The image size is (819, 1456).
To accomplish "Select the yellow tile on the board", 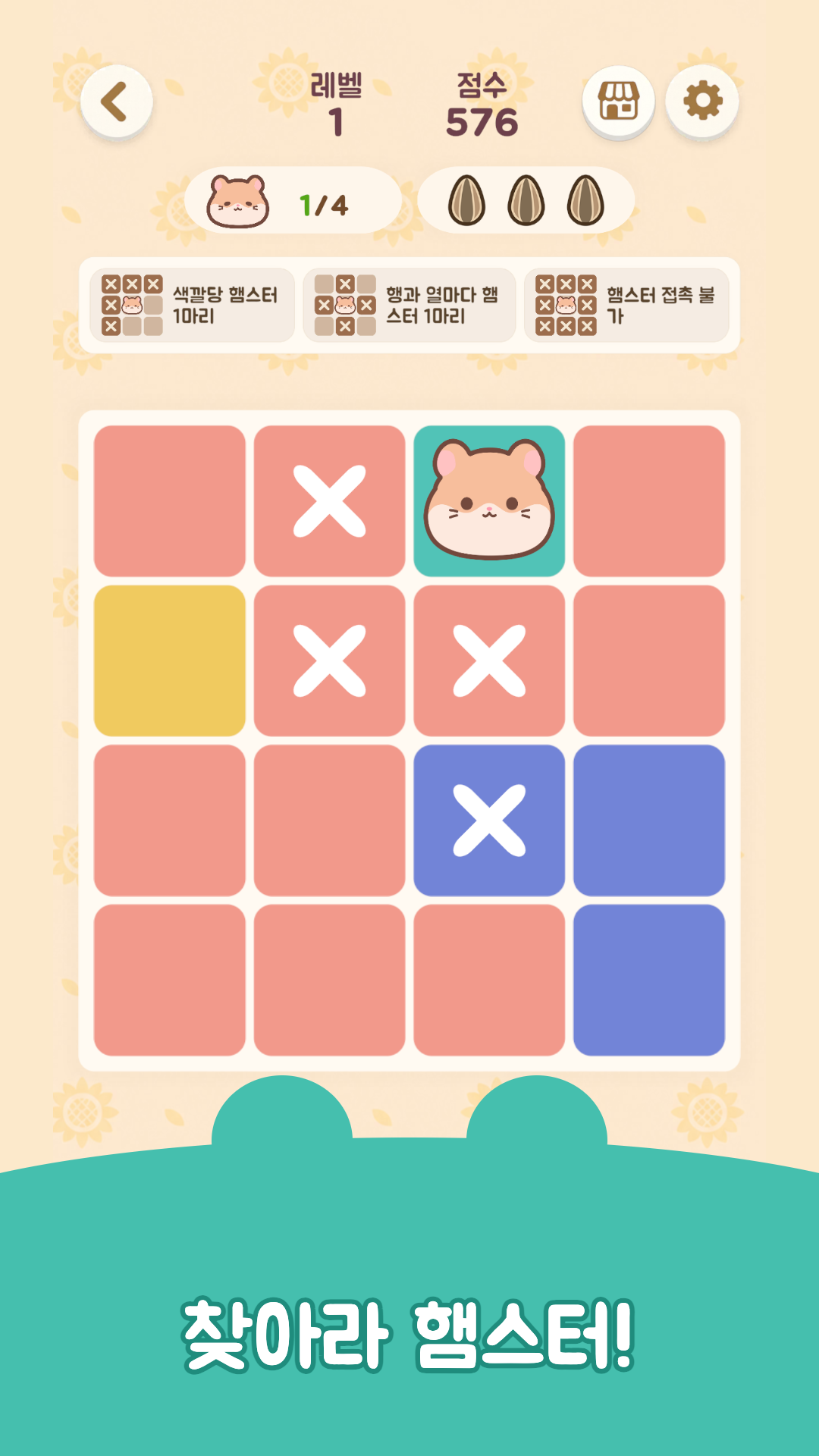I will point(170,661).
